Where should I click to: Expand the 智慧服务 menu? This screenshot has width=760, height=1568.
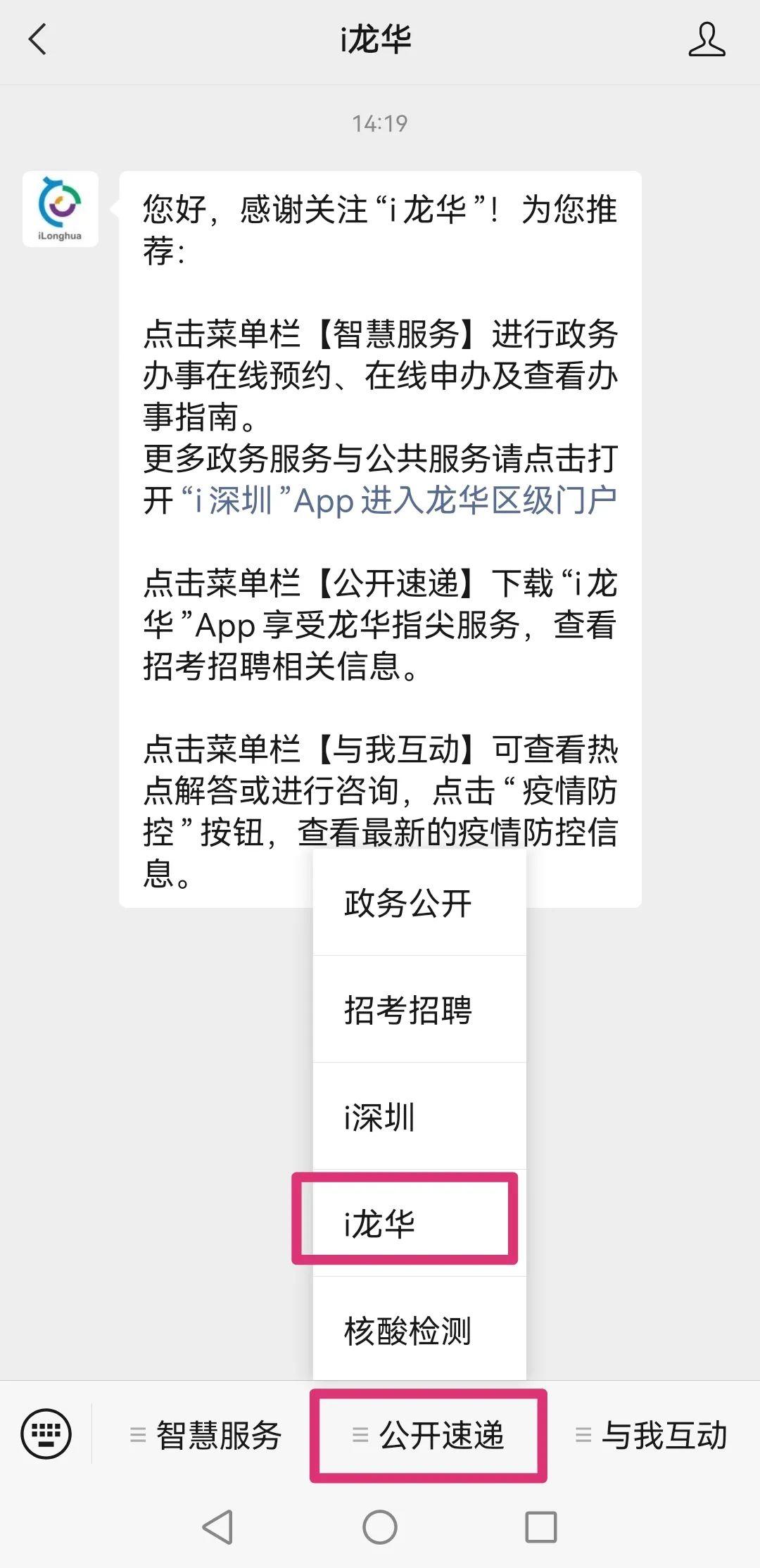pyautogui.click(x=205, y=1435)
